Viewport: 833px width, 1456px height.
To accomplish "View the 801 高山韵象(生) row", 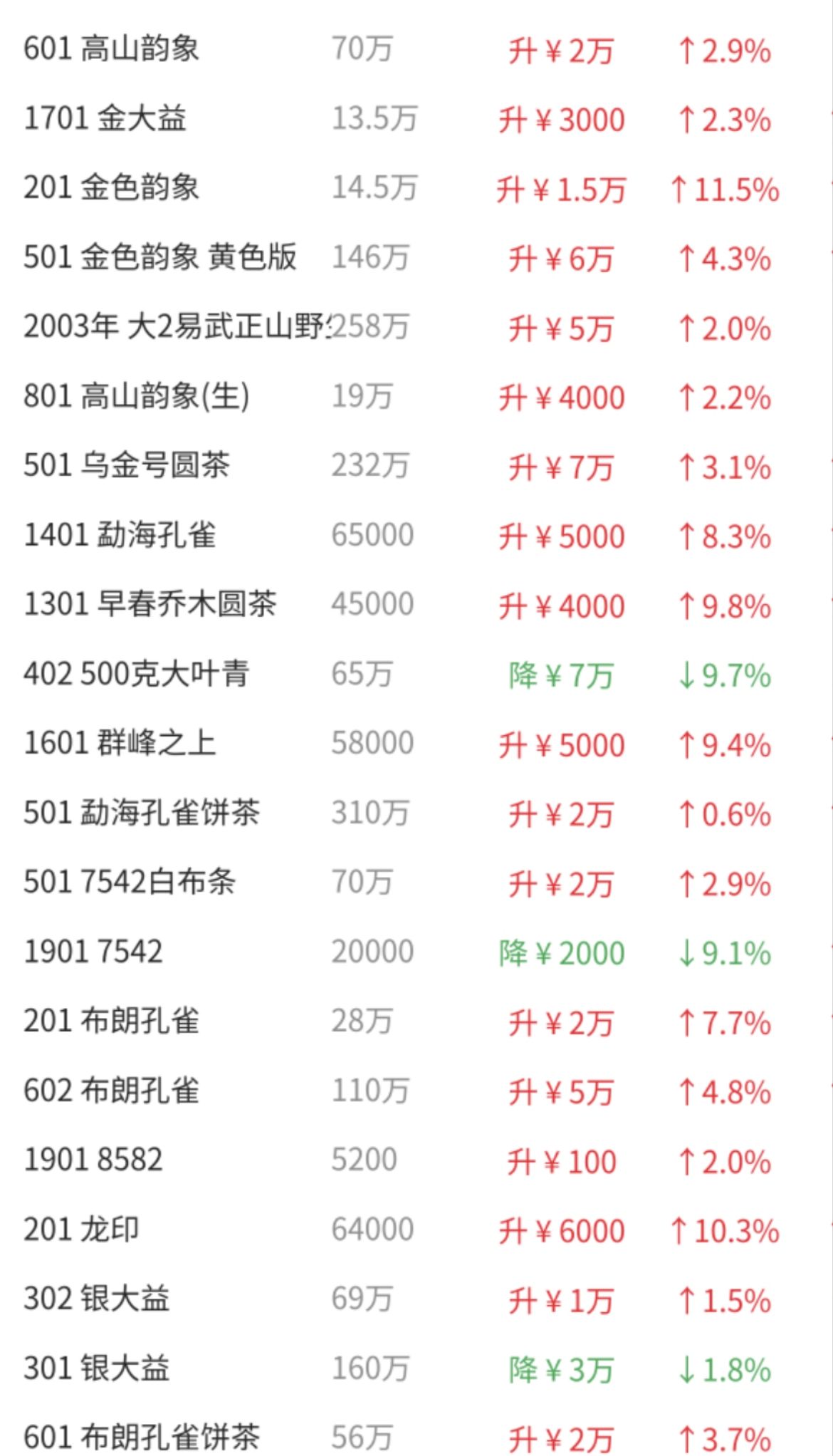I will pos(416,397).
